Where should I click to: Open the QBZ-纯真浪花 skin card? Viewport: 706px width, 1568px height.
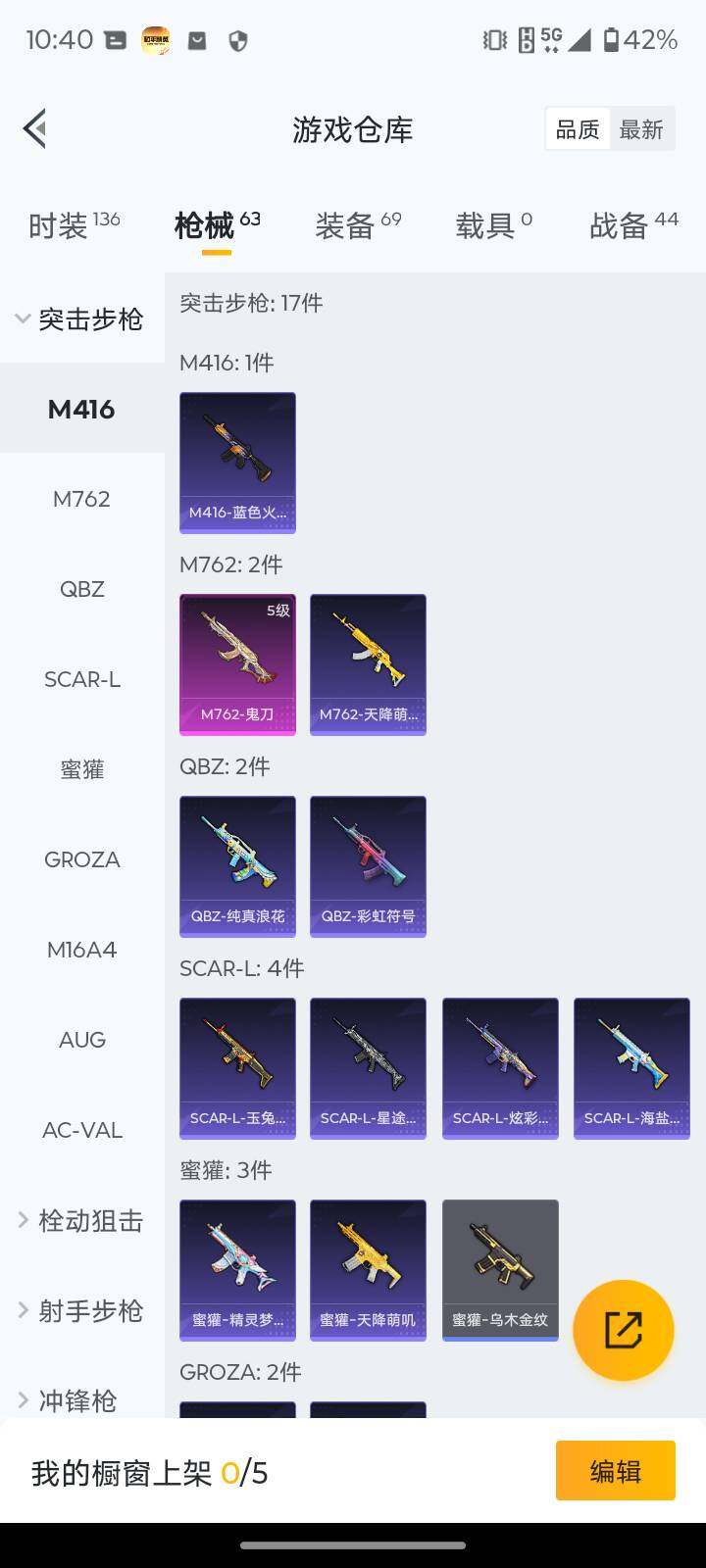click(237, 865)
